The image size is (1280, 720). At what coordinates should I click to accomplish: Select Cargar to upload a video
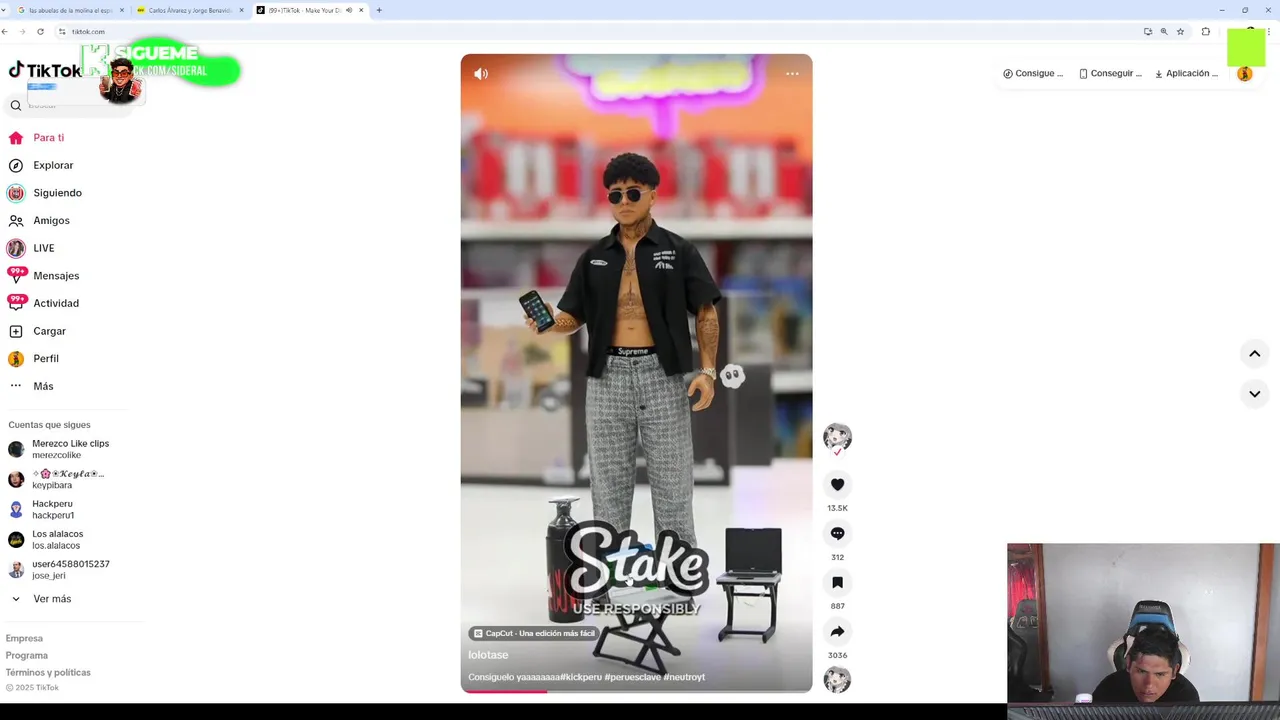point(49,331)
